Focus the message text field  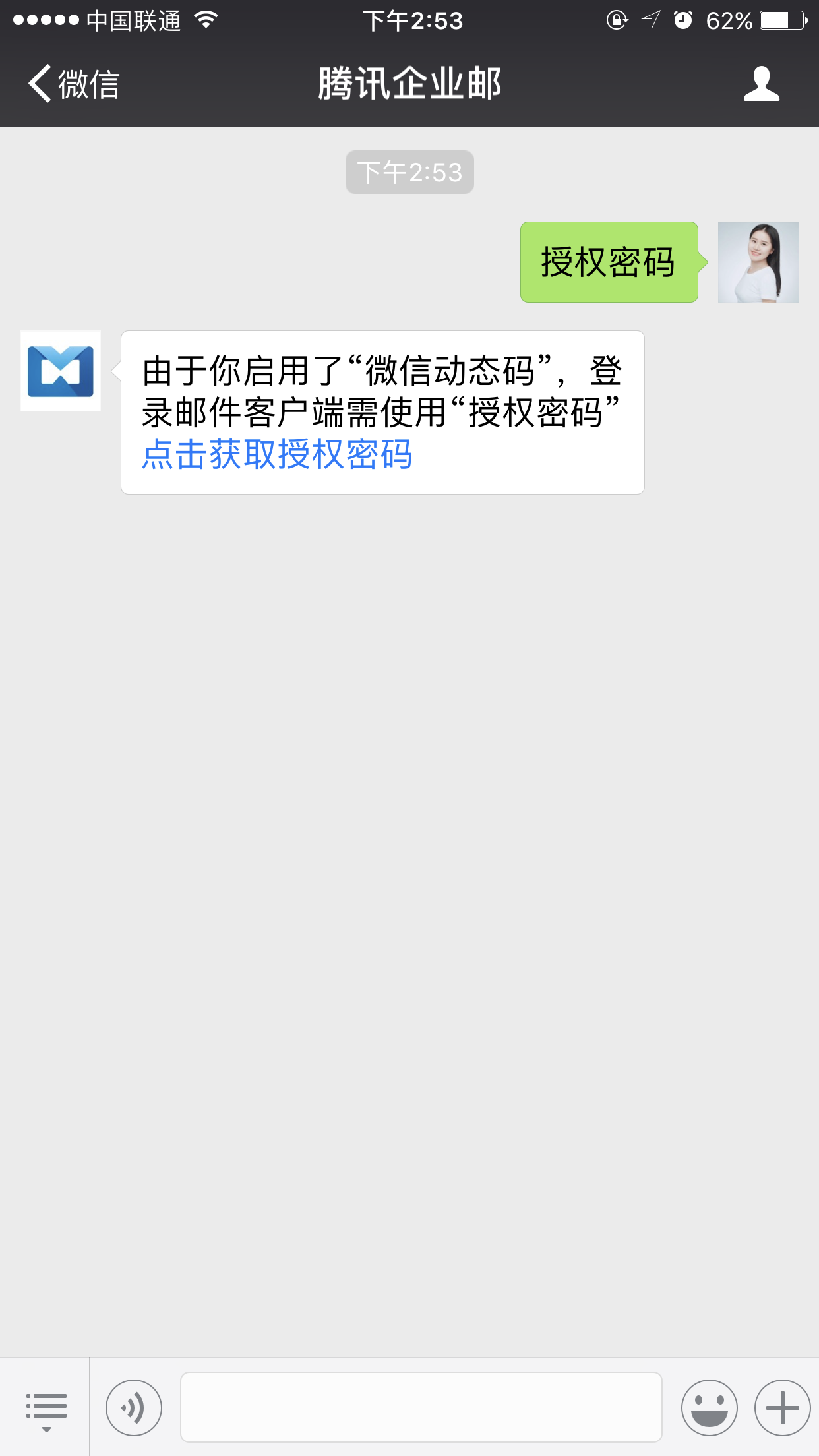[x=421, y=1407]
